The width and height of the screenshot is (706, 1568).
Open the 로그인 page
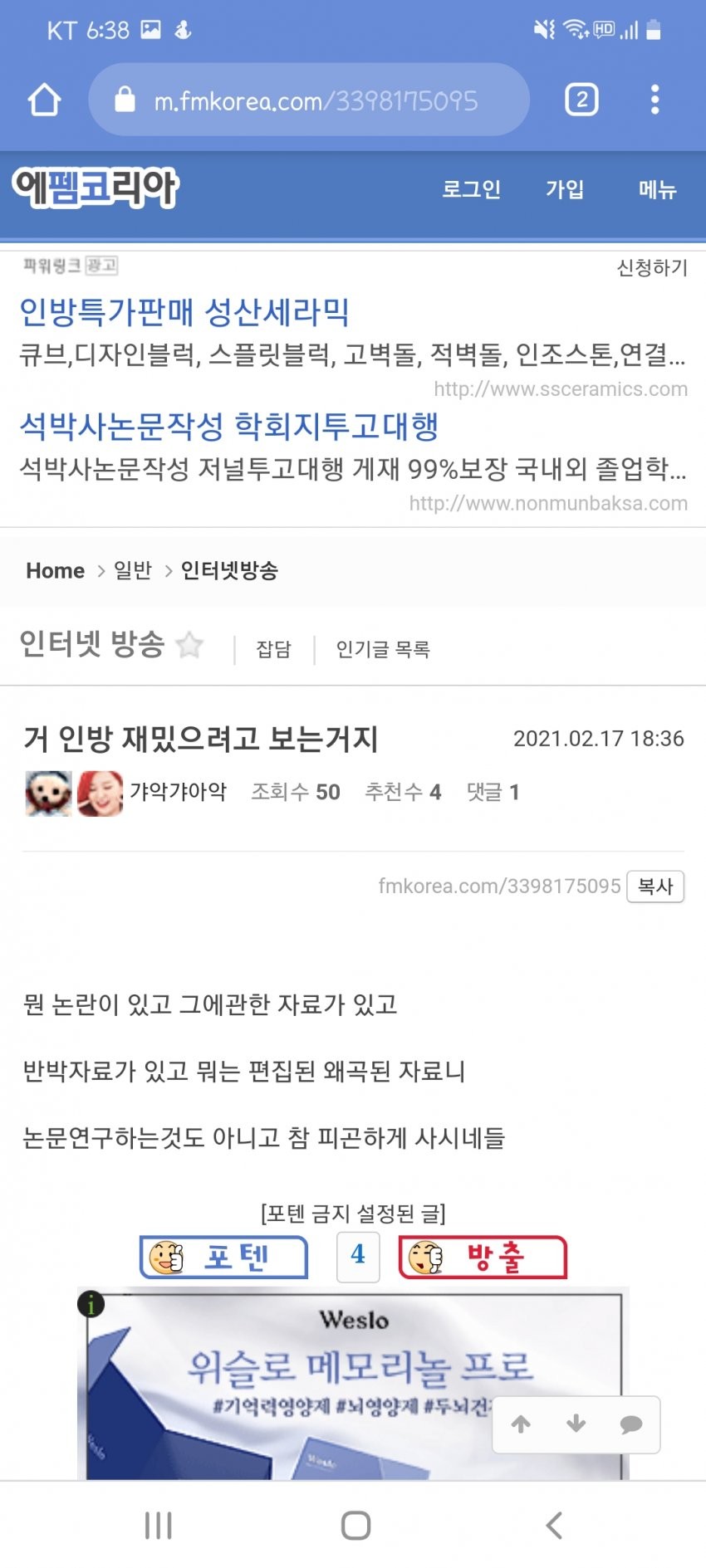coord(471,189)
